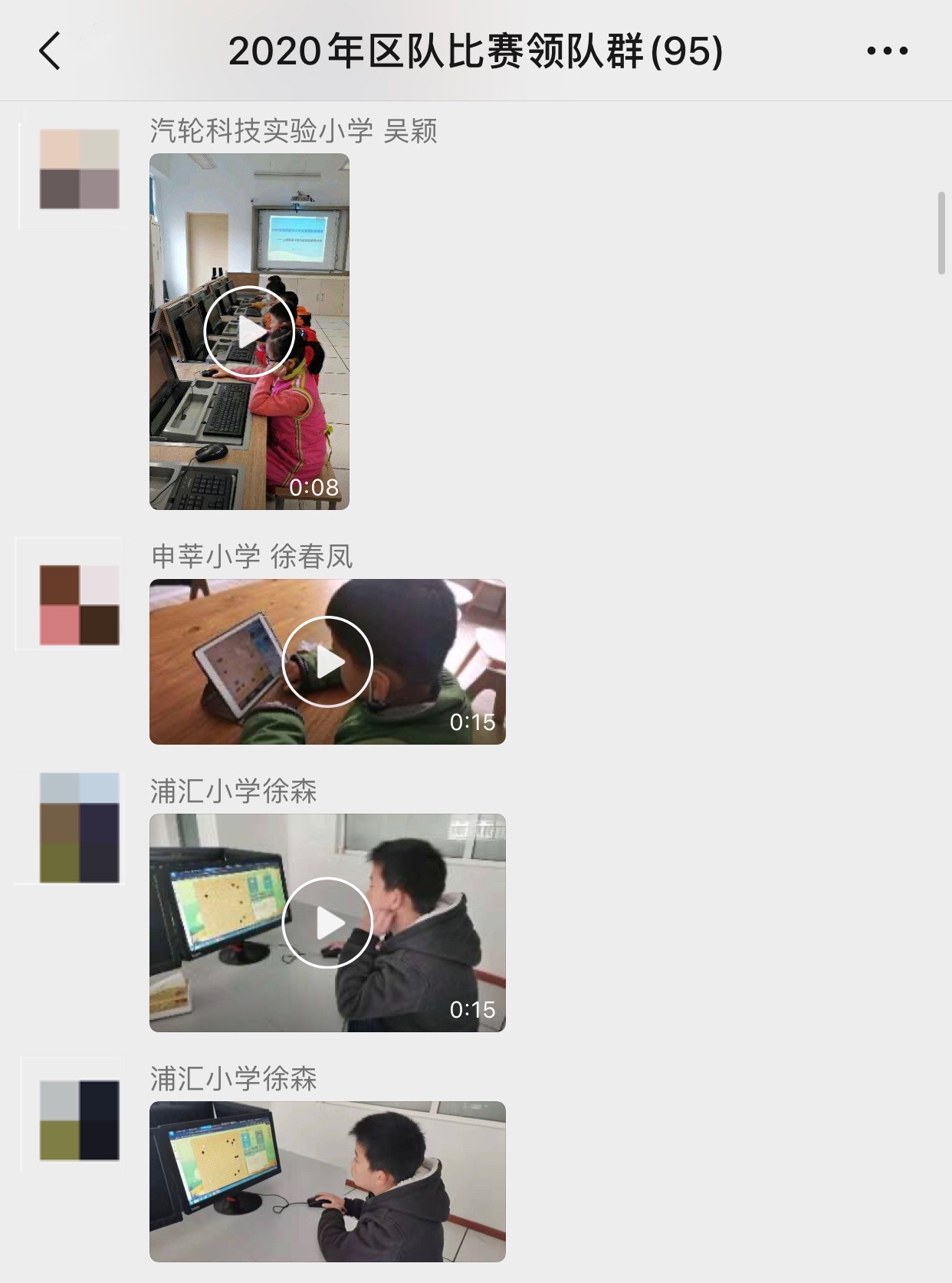This screenshot has height=1283, width=952.
Task: Go back from the group chat
Action: coord(50,51)
